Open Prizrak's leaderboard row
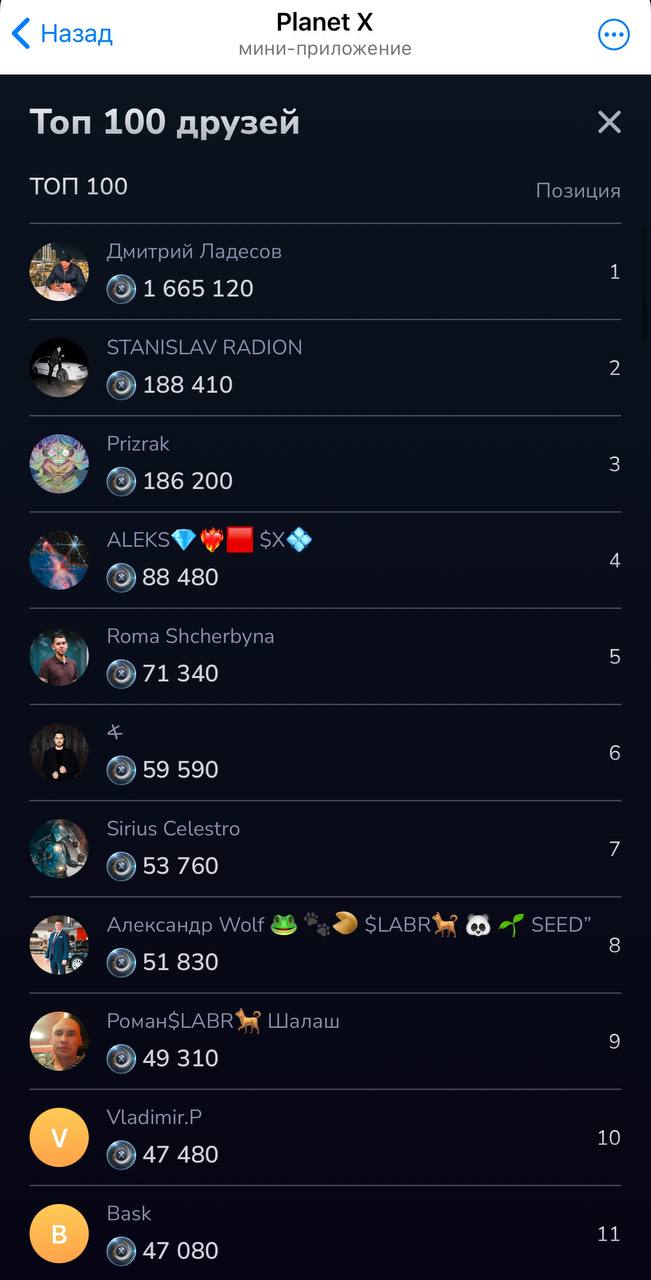 [x=325, y=464]
